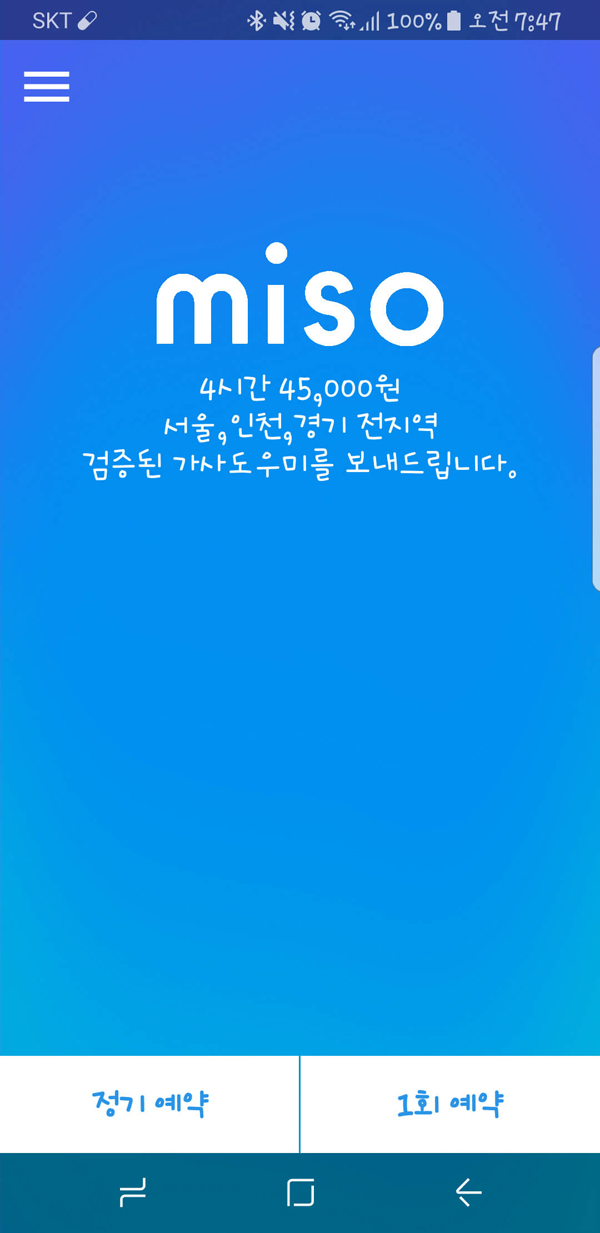Image resolution: width=600 pixels, height=1233 pixels.
Task: Go back with the system back button
Action: point(468,1192)
